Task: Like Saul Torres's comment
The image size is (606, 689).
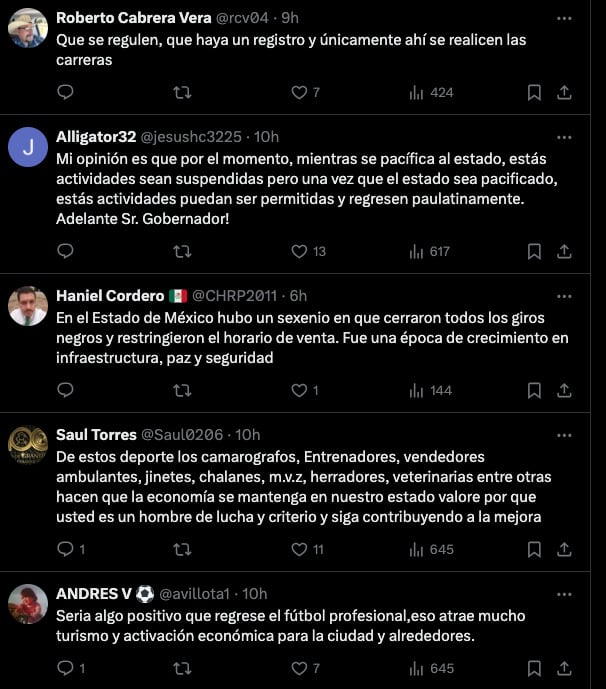Action: coord(299,549)
